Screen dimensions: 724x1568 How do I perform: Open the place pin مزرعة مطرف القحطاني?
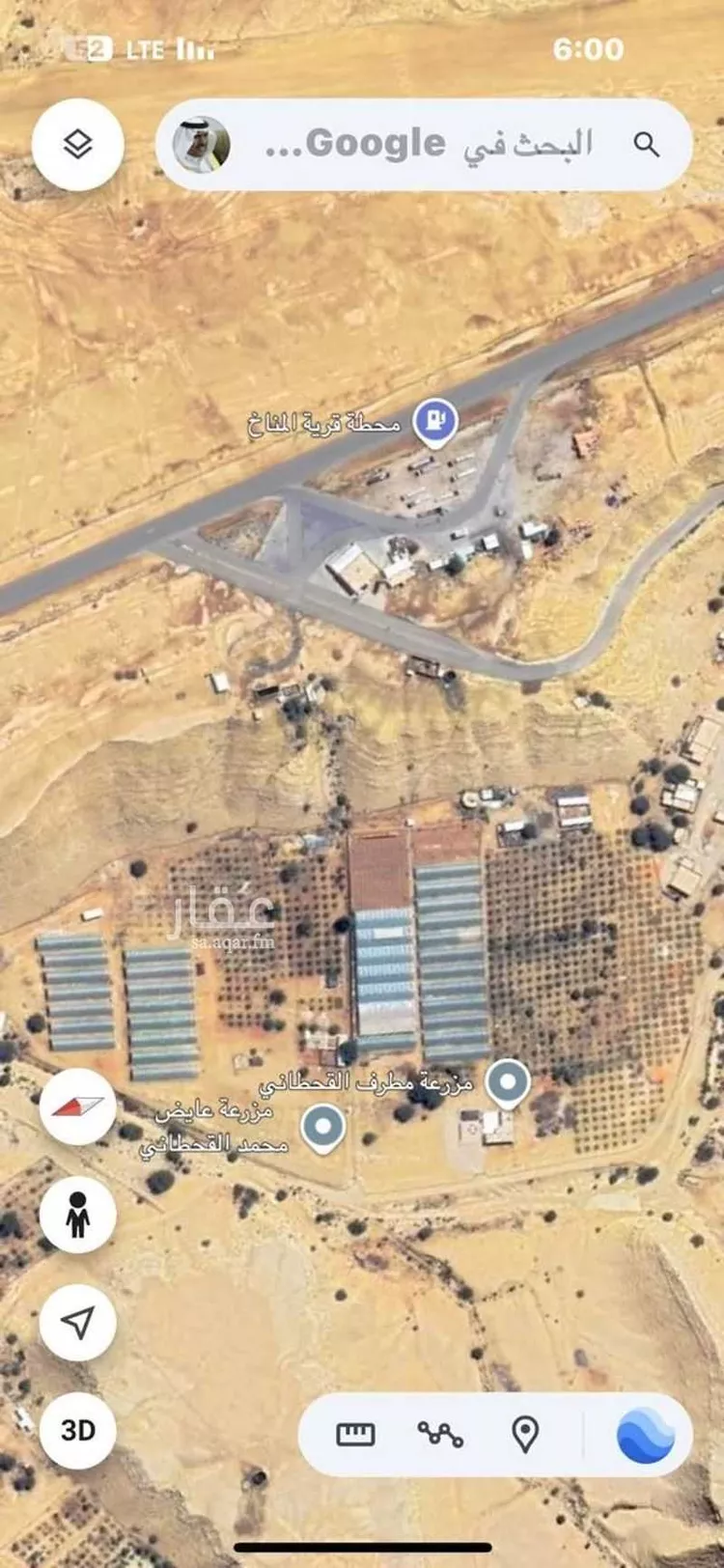coord(507,1082)
